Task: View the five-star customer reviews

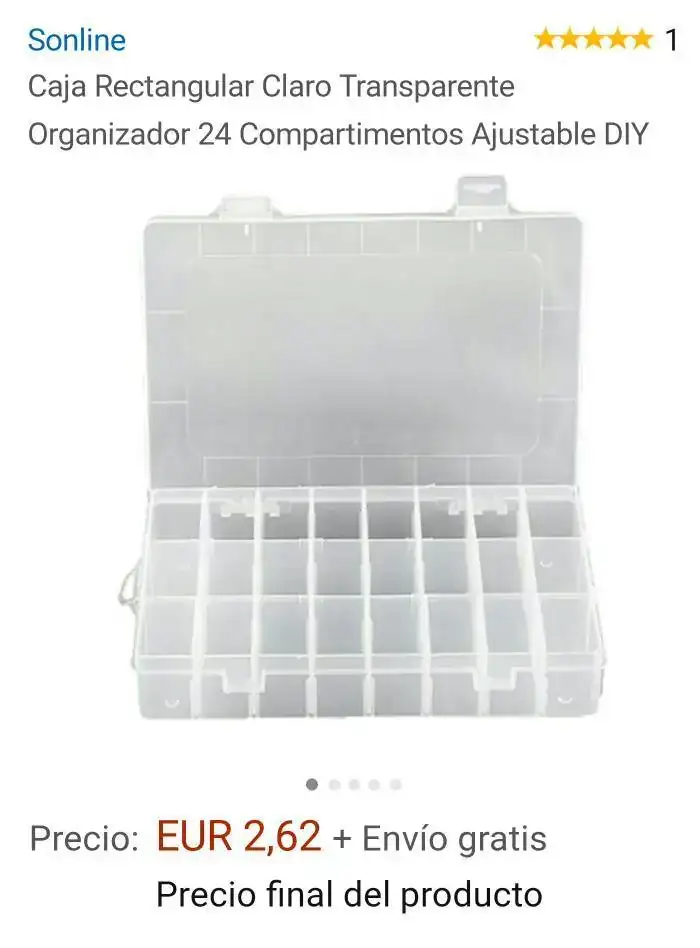Action: pyautogui.click(x=593, y=40)
